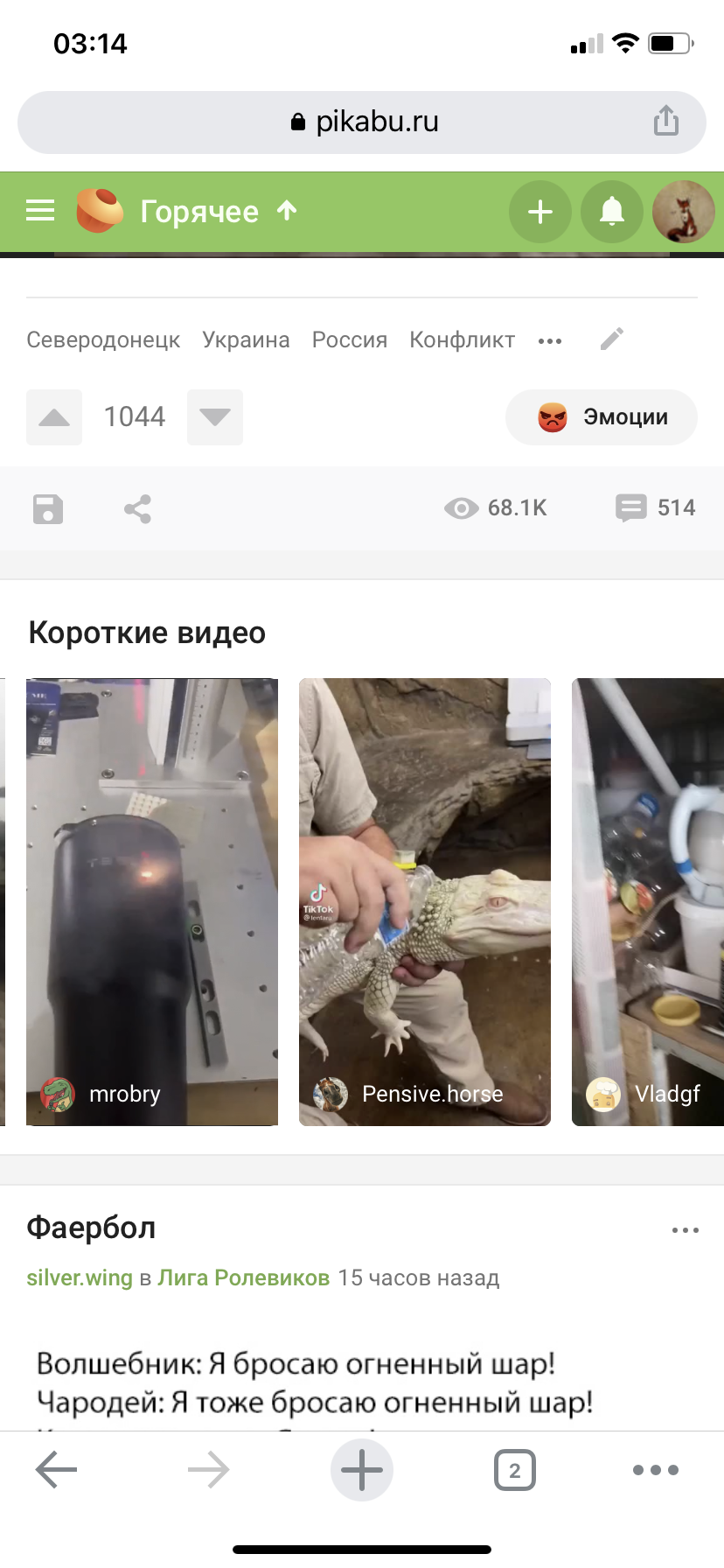Open the hamburger menu

[40, 211]
